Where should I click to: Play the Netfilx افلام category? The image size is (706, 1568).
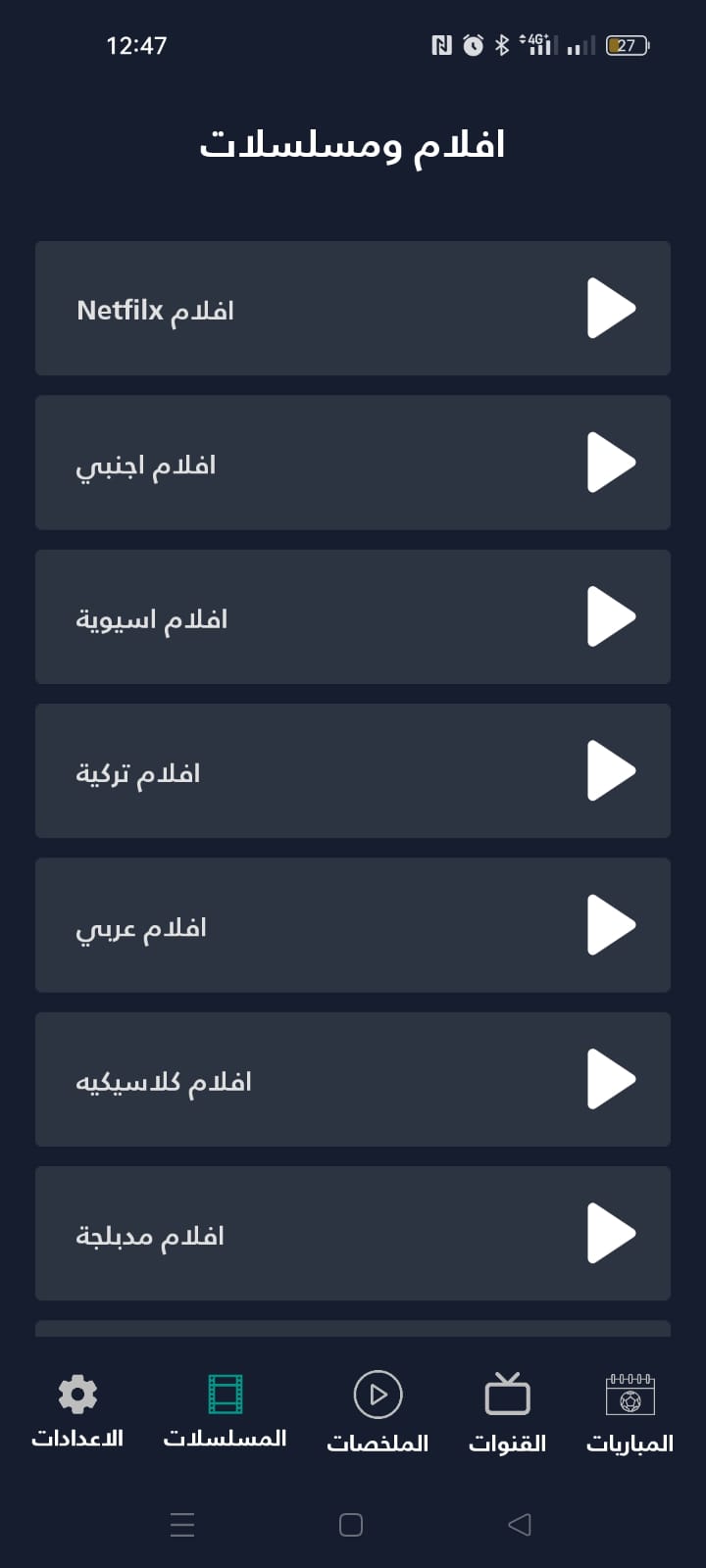click(x=610, y=309)
